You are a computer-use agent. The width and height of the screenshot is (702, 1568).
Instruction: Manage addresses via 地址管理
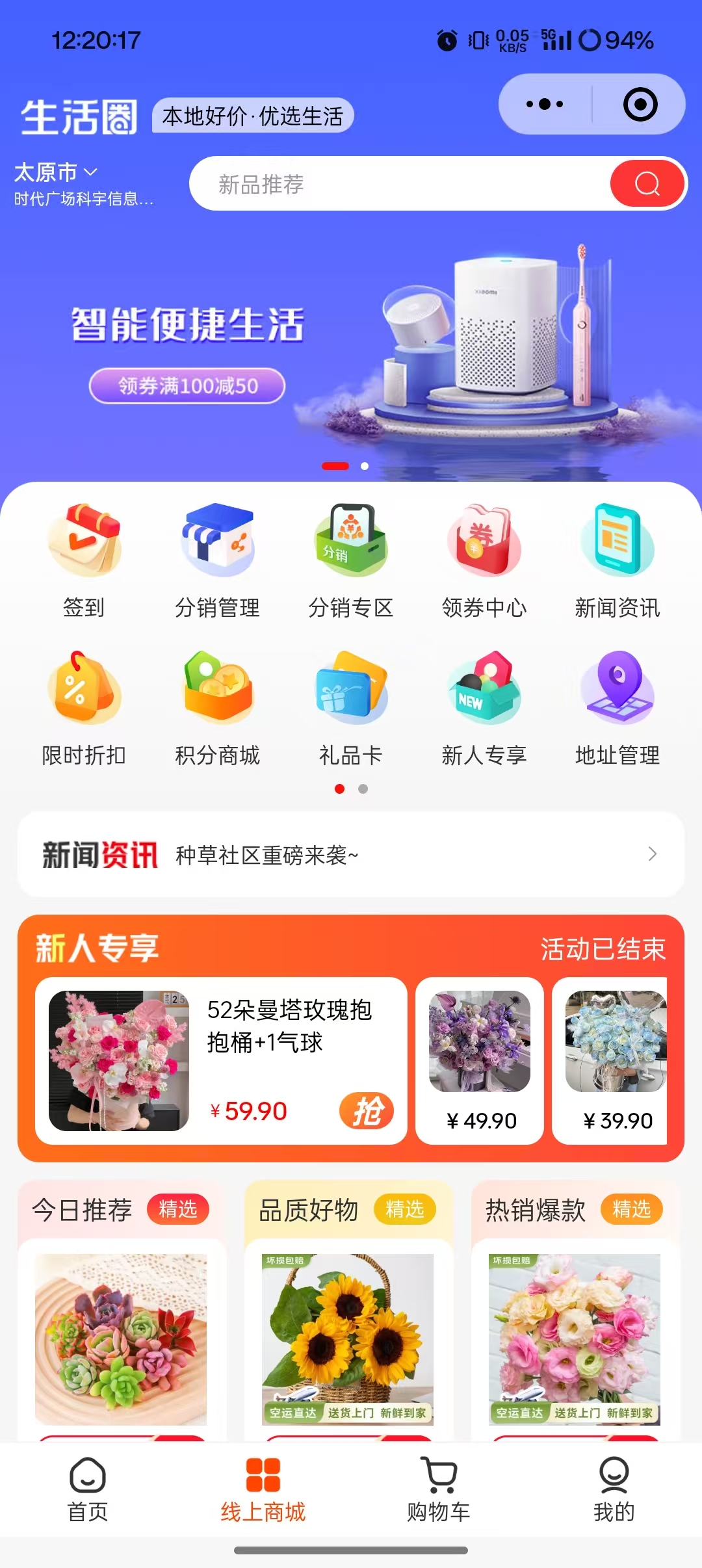tap(617, 708)
